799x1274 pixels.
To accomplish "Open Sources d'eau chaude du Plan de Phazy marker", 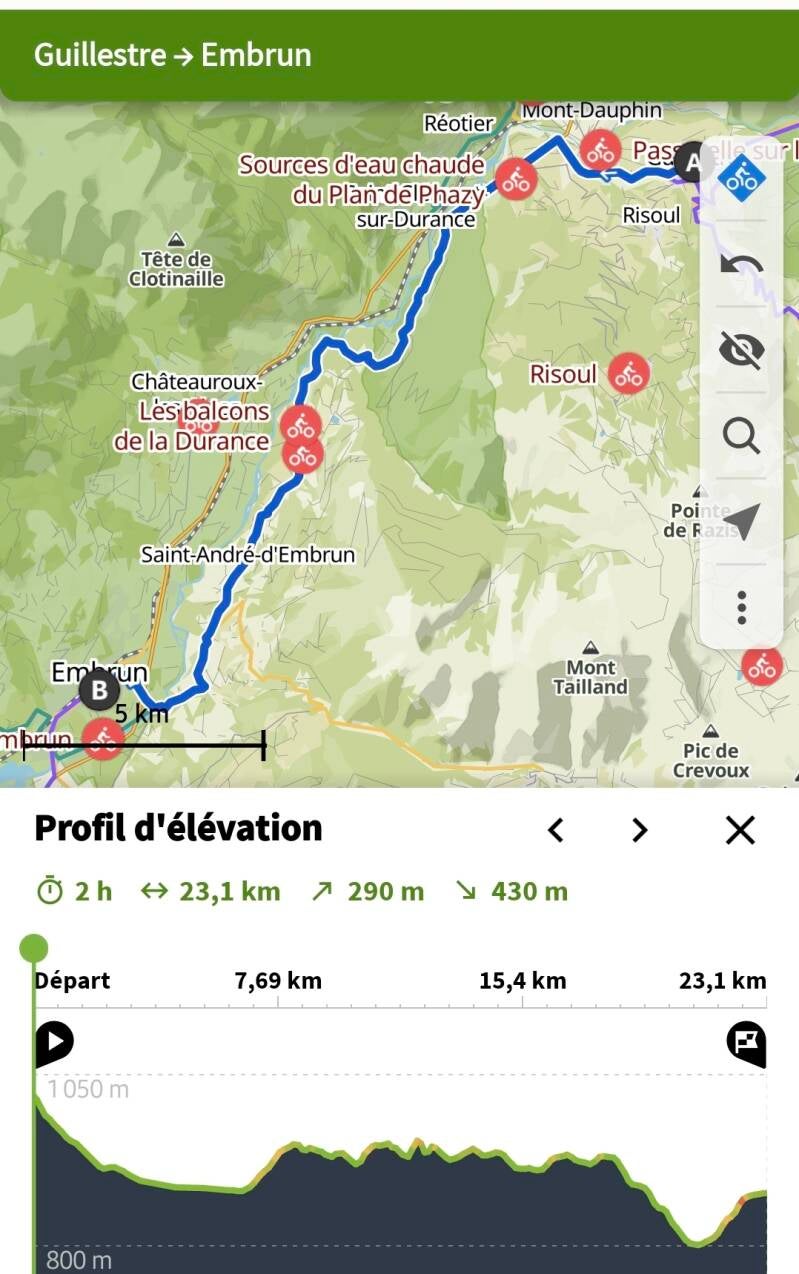I will click(516, 179).
